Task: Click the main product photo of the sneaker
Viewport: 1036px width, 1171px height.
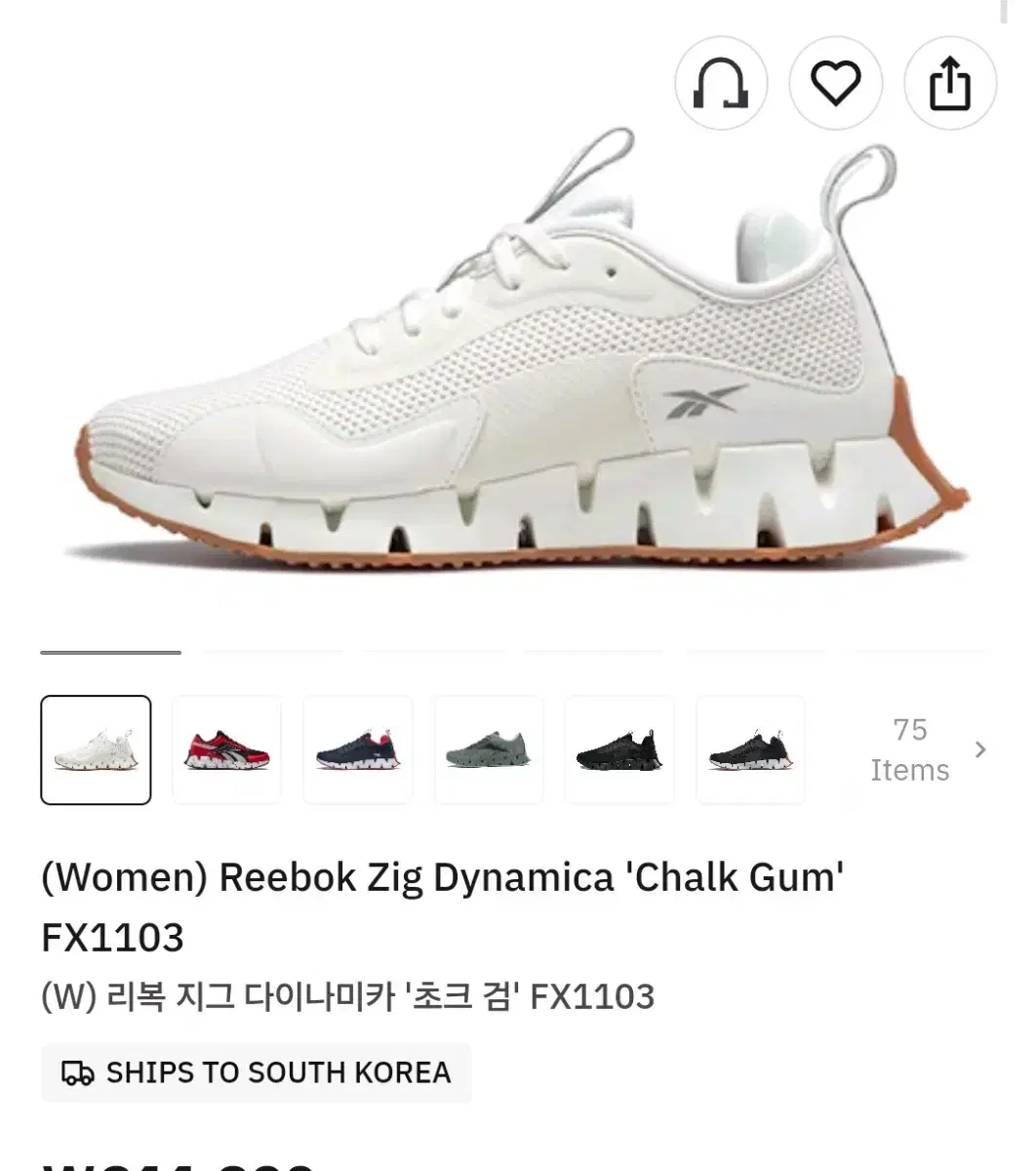Action: click(x=517, y=351)
